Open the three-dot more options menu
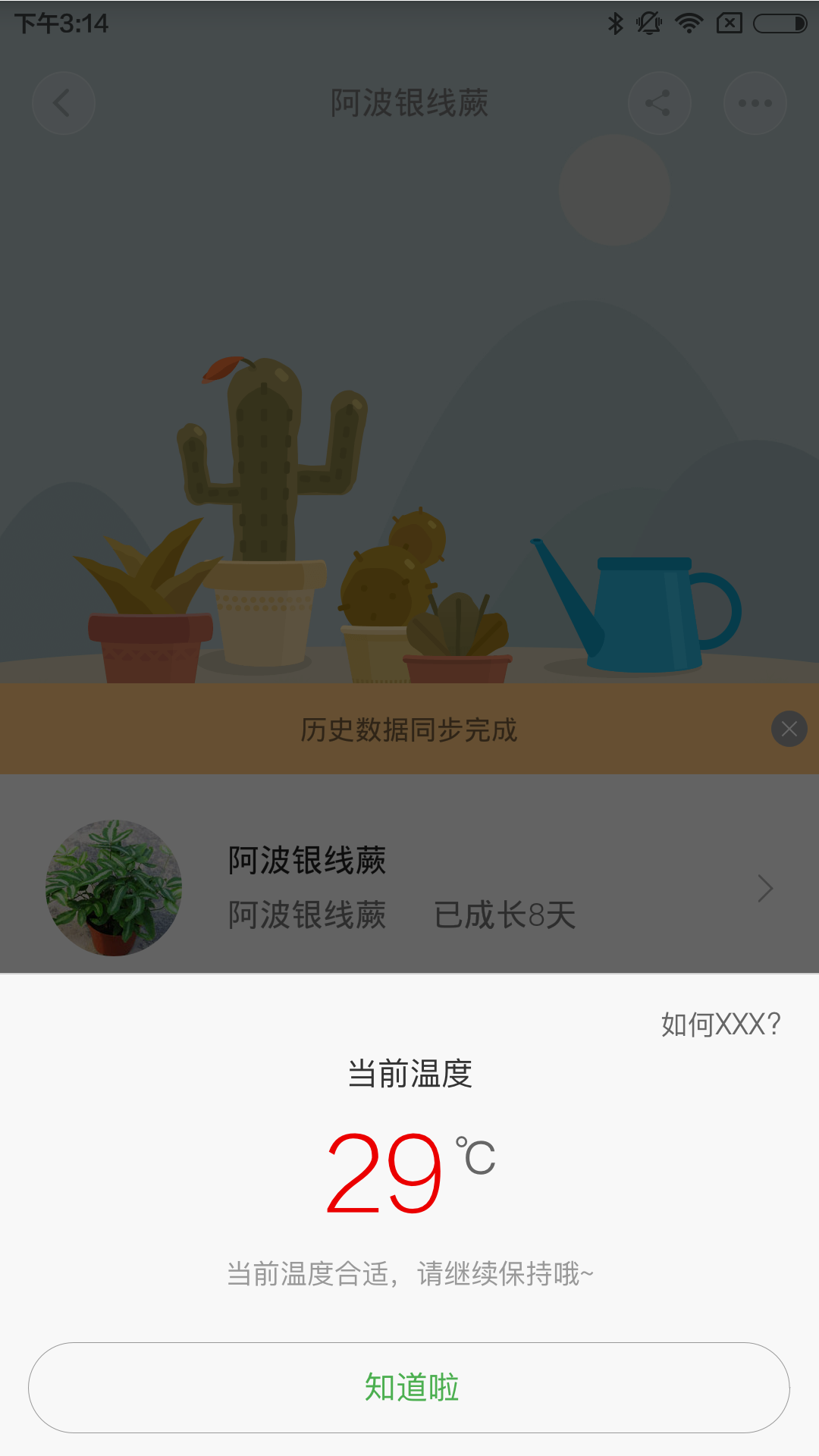This screenshot has width=819, height=1456. pyautogui.click(x=755, y=103)
